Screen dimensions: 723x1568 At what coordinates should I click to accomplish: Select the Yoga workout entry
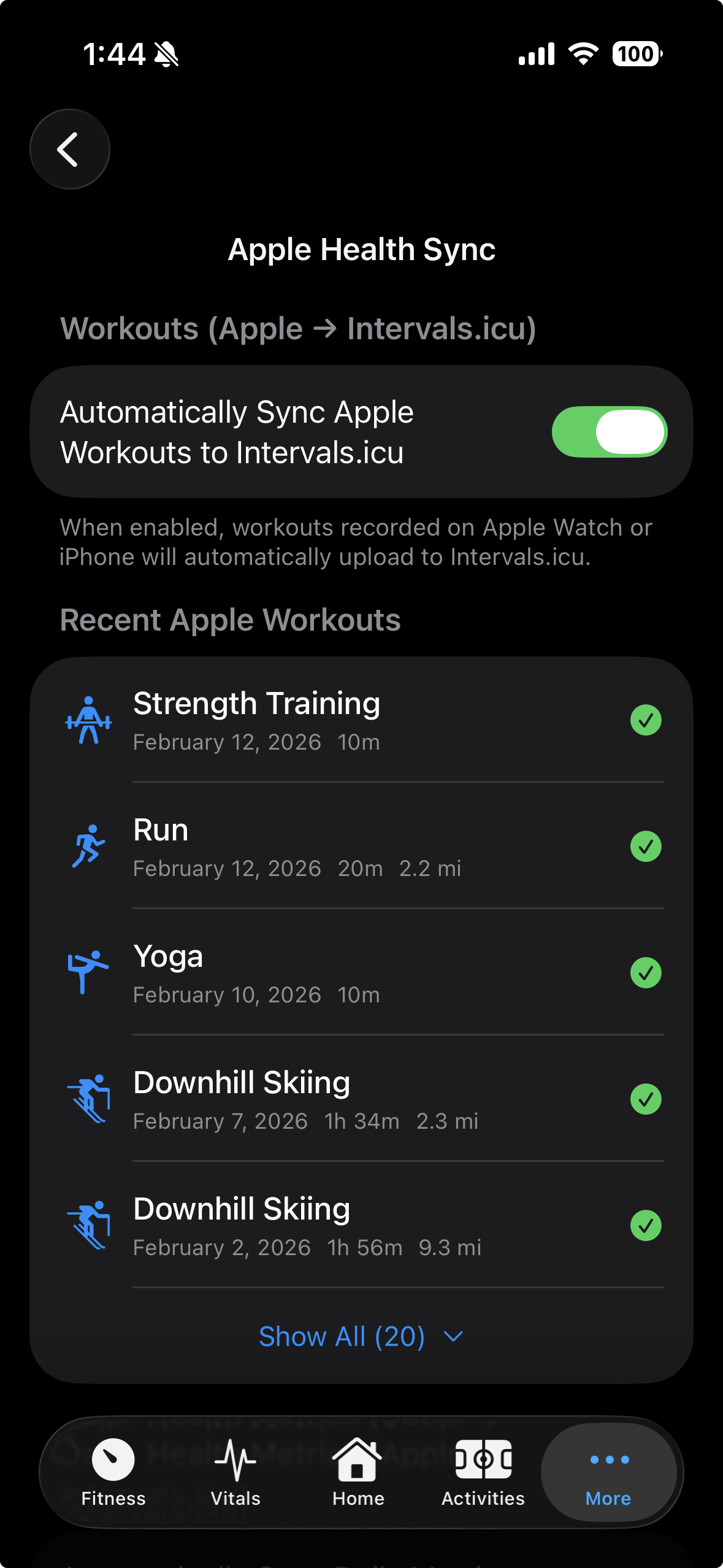click(x=362, y=973)
